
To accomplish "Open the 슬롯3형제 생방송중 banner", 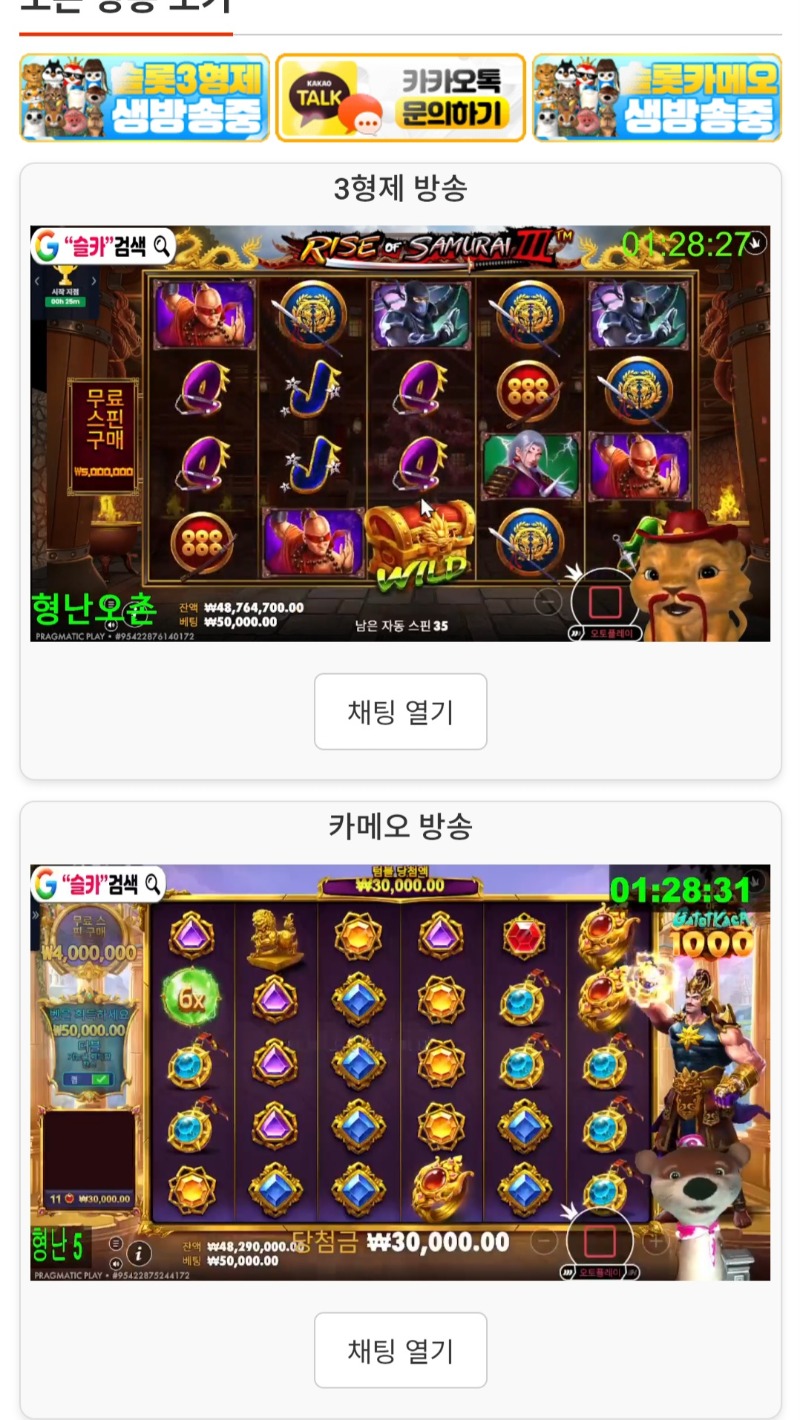I will pyautogui.click(x=145, y=98).
